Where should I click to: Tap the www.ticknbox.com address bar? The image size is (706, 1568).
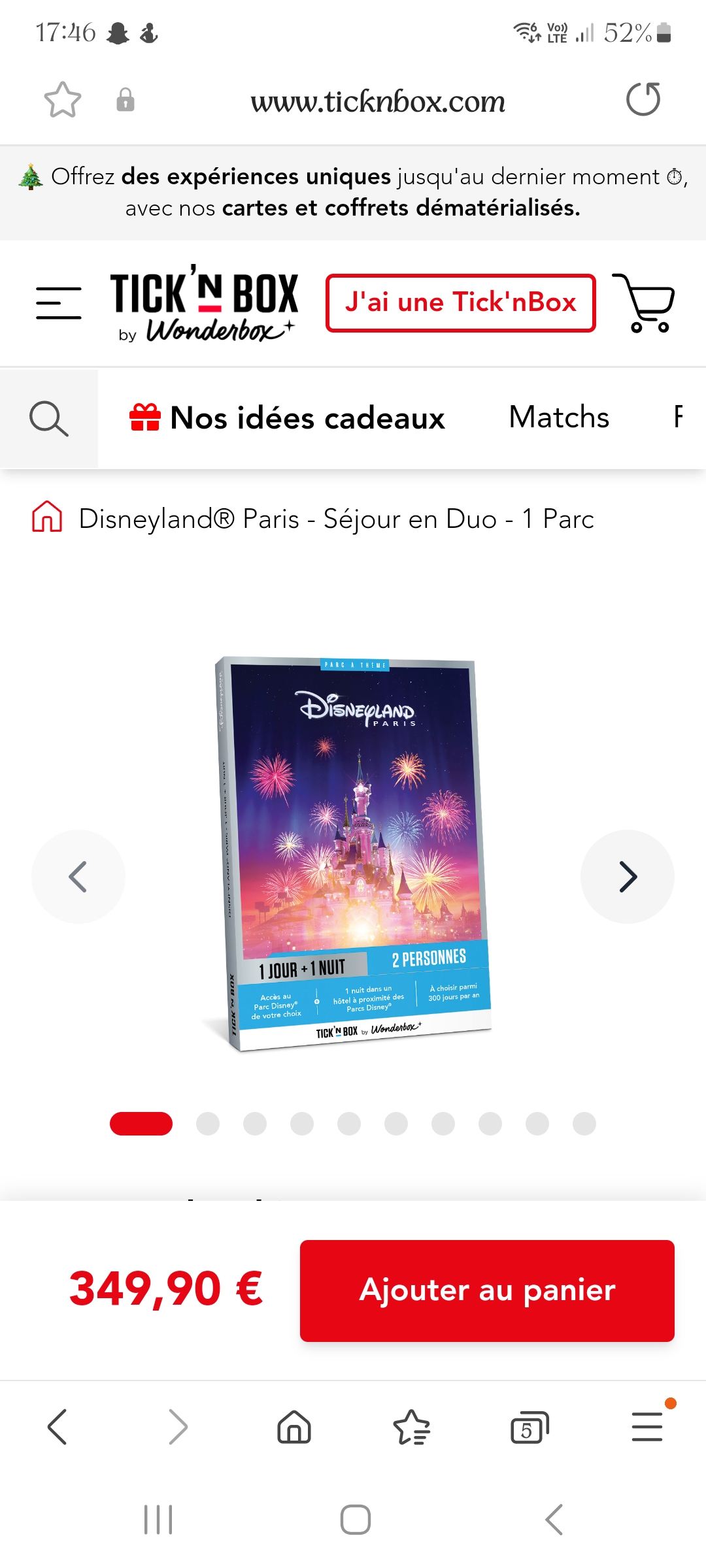(x=378, y=101)
